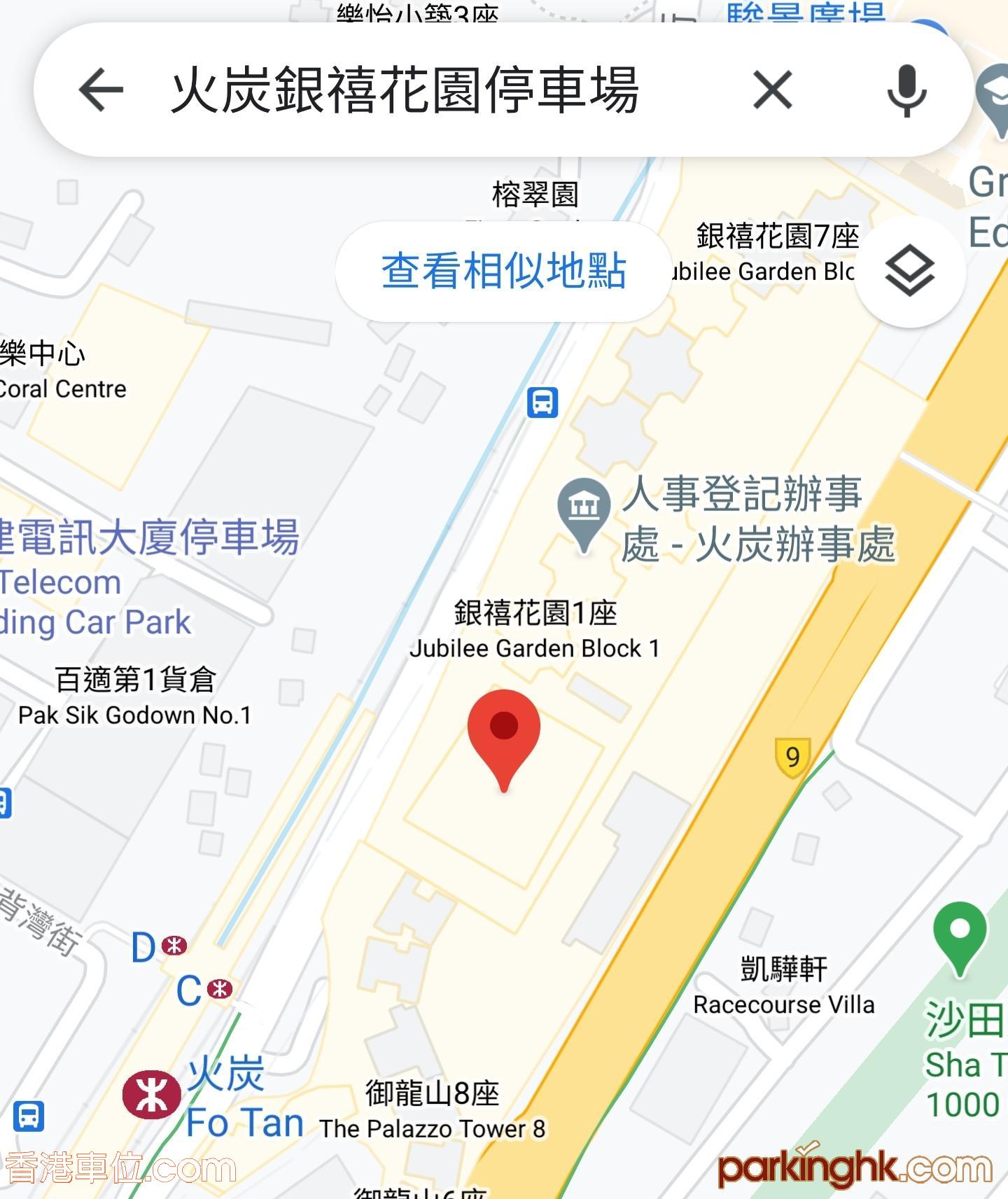Start voice search with the microphone
This screenshot has height=1199, width=1008.
906,90
